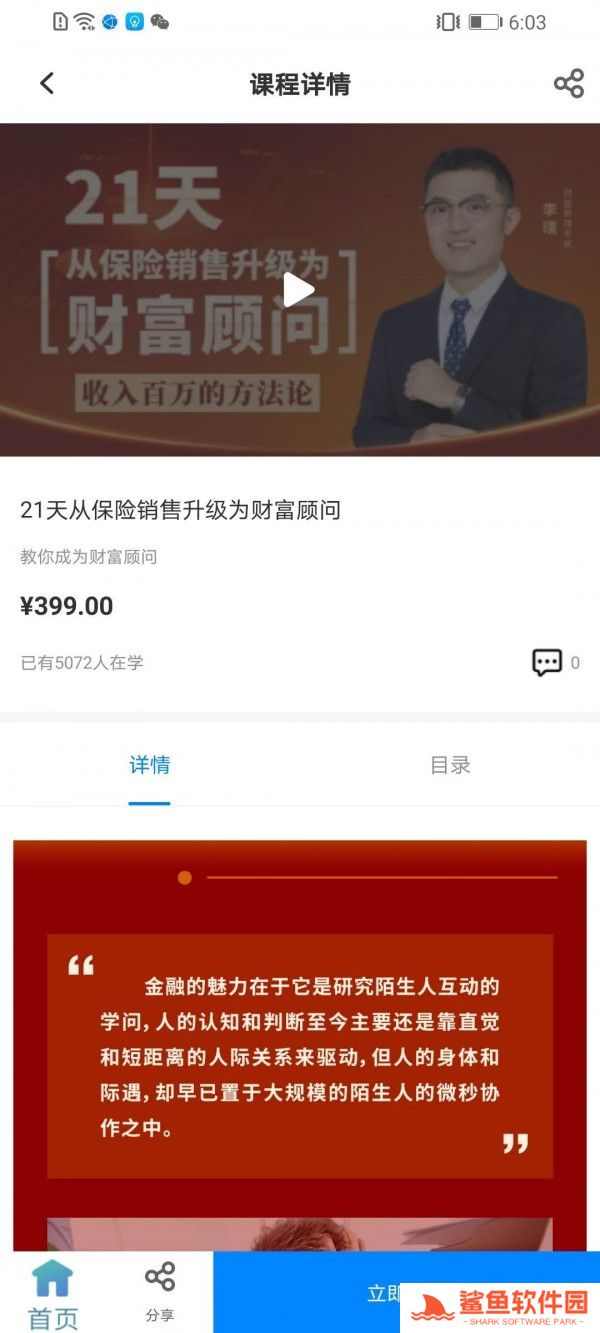Go to 首页 home
The height and width of the screenshot is (1333, 600).
53,1293
